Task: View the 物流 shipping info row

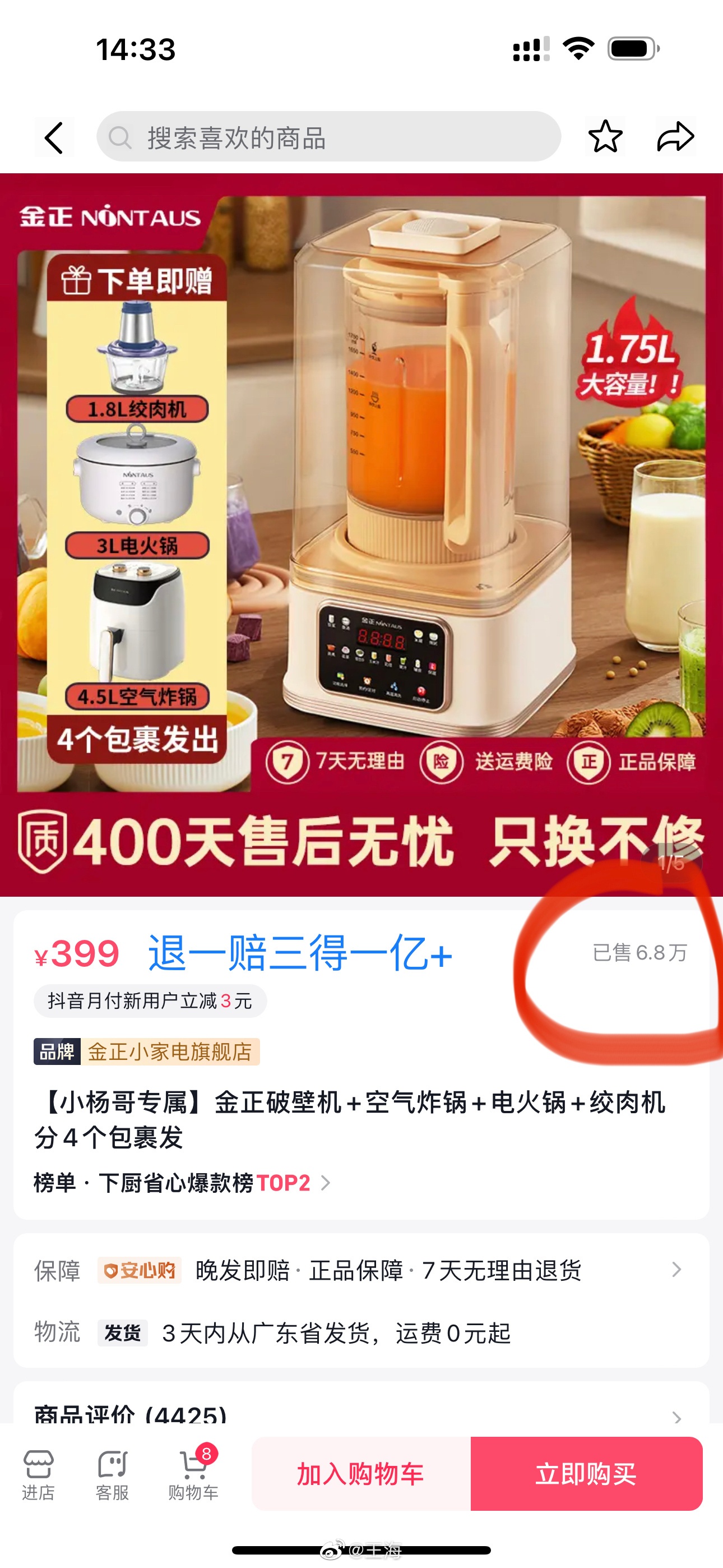Action: point(361,1333)
